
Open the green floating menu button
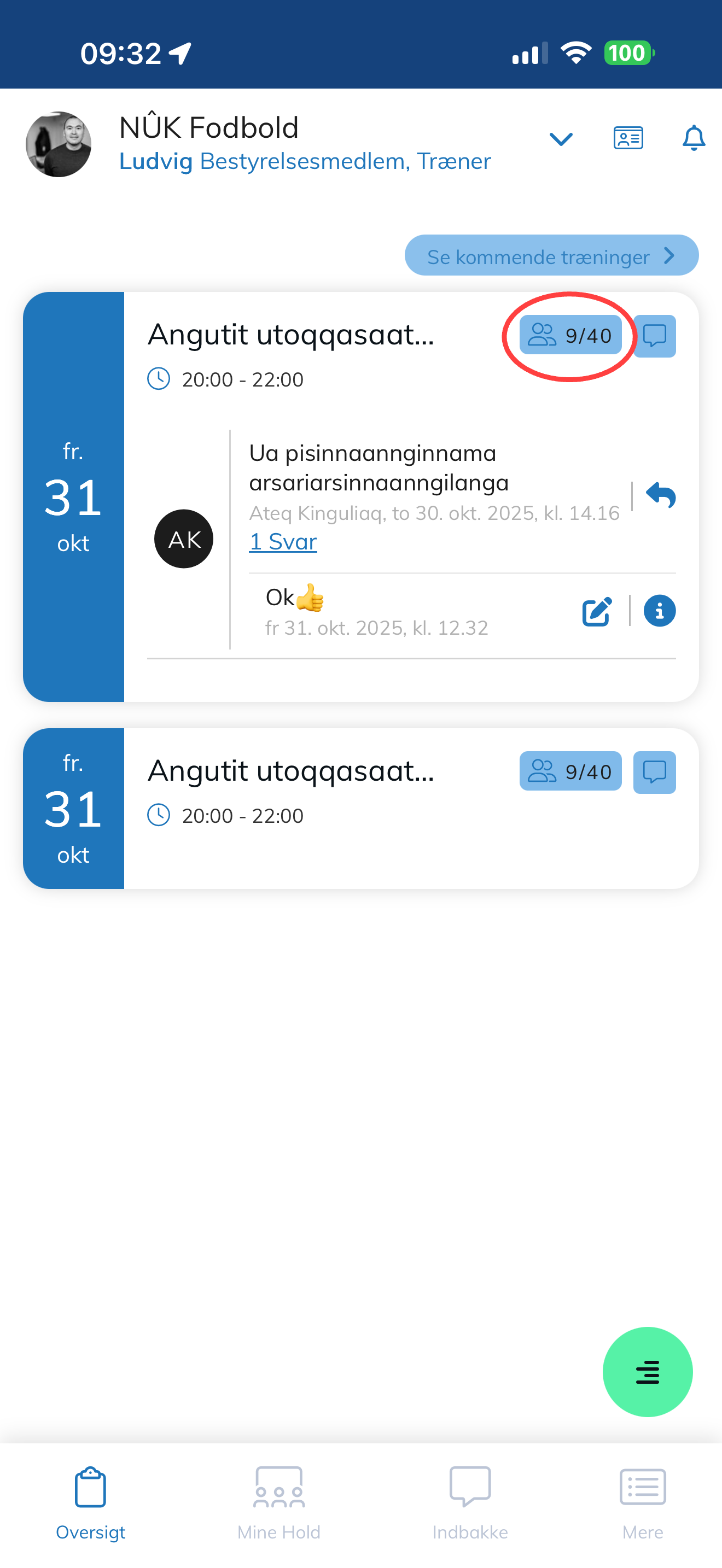647,1372
